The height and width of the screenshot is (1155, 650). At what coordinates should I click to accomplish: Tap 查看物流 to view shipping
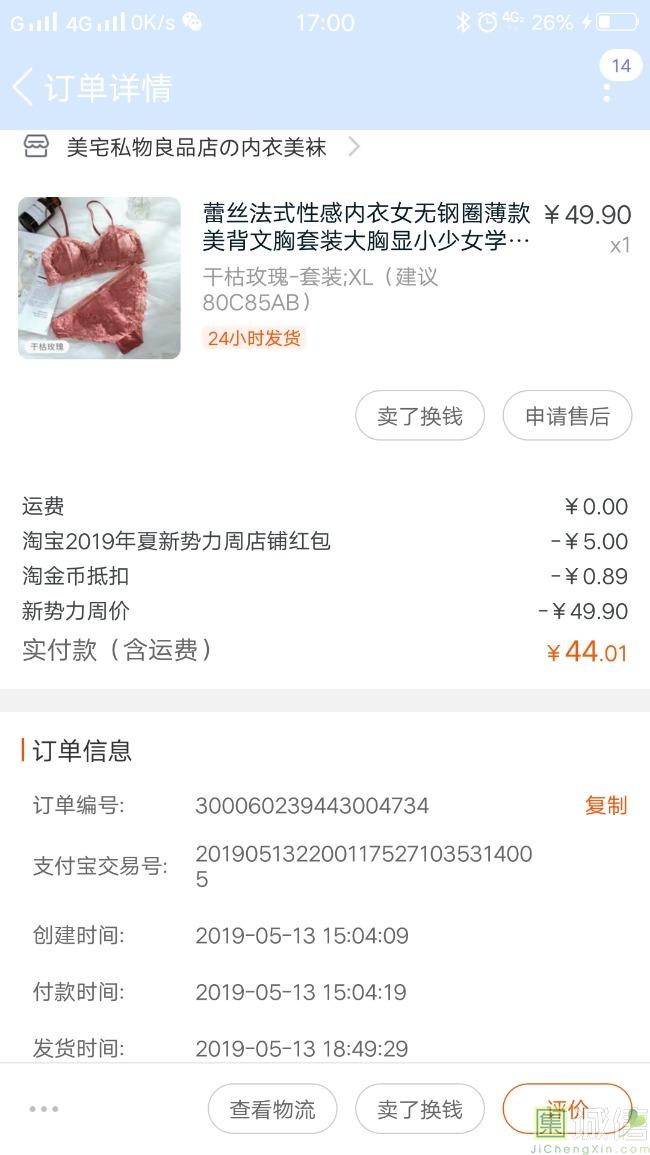pos(272,1109)
